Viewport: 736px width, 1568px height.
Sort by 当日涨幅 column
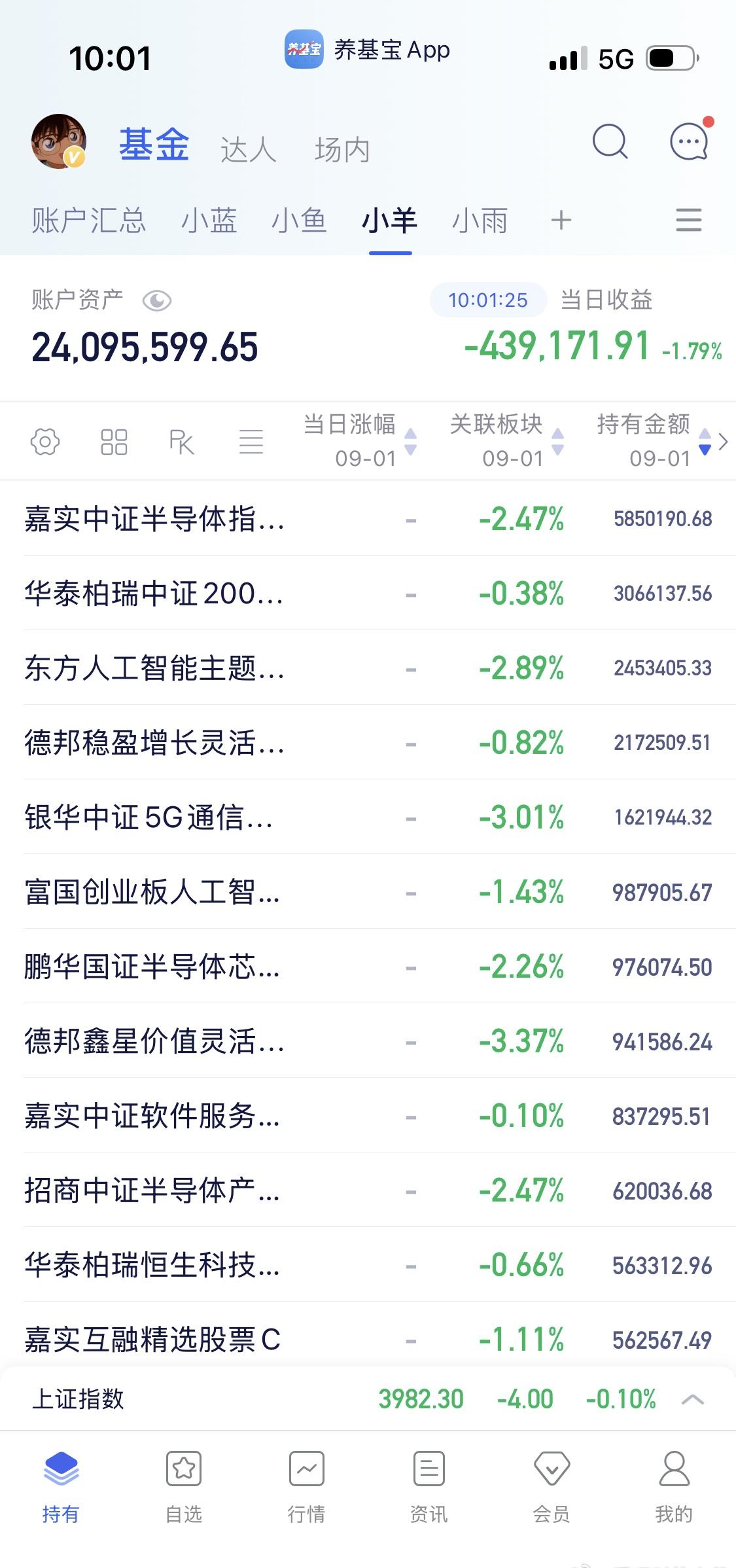pyautogui.click(x=360, y=441)
